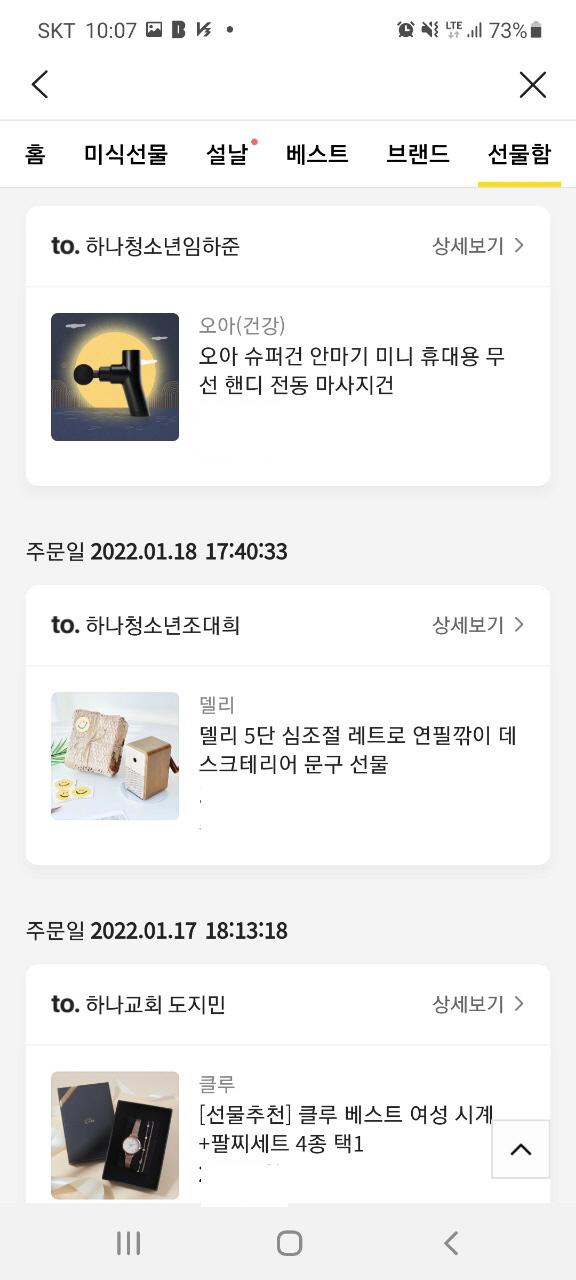The height and width of the screenshot is (1280, 576).
Task: Go back with the top-left arrow
Action: 40,85
